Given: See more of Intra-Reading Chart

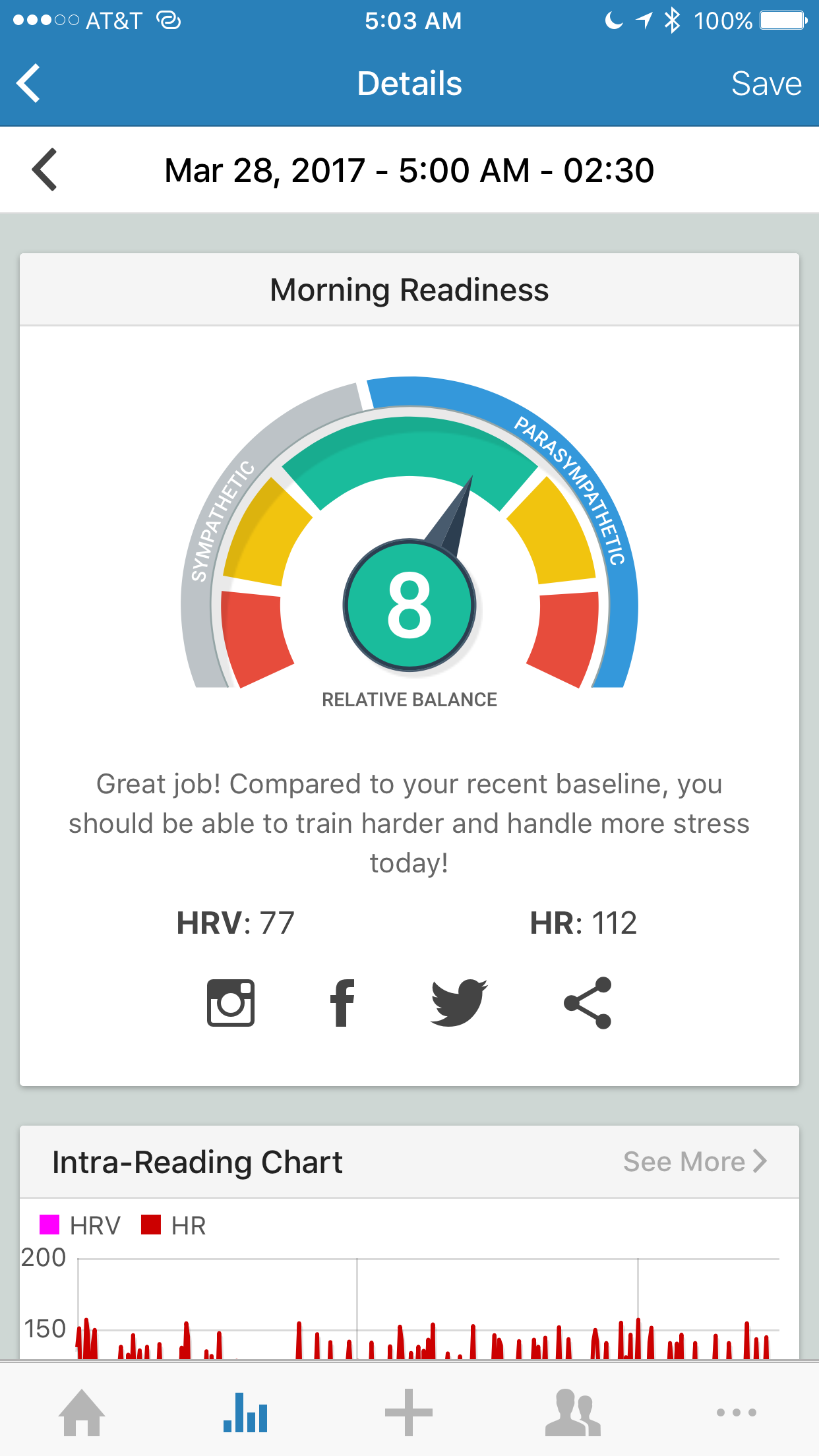Looking at the screenshot, I should (x=695, y=1161).
